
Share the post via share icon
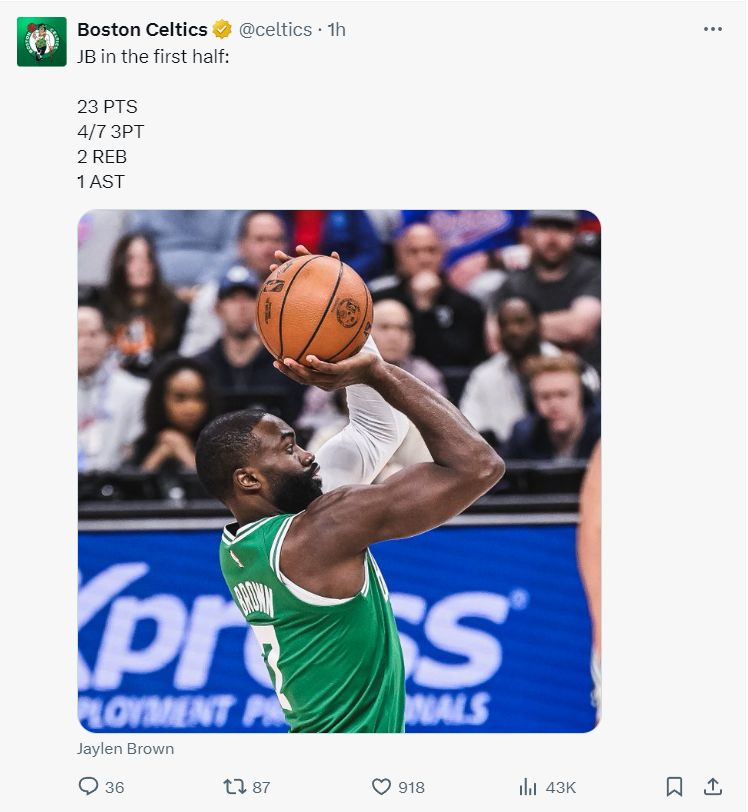(713, 787)
